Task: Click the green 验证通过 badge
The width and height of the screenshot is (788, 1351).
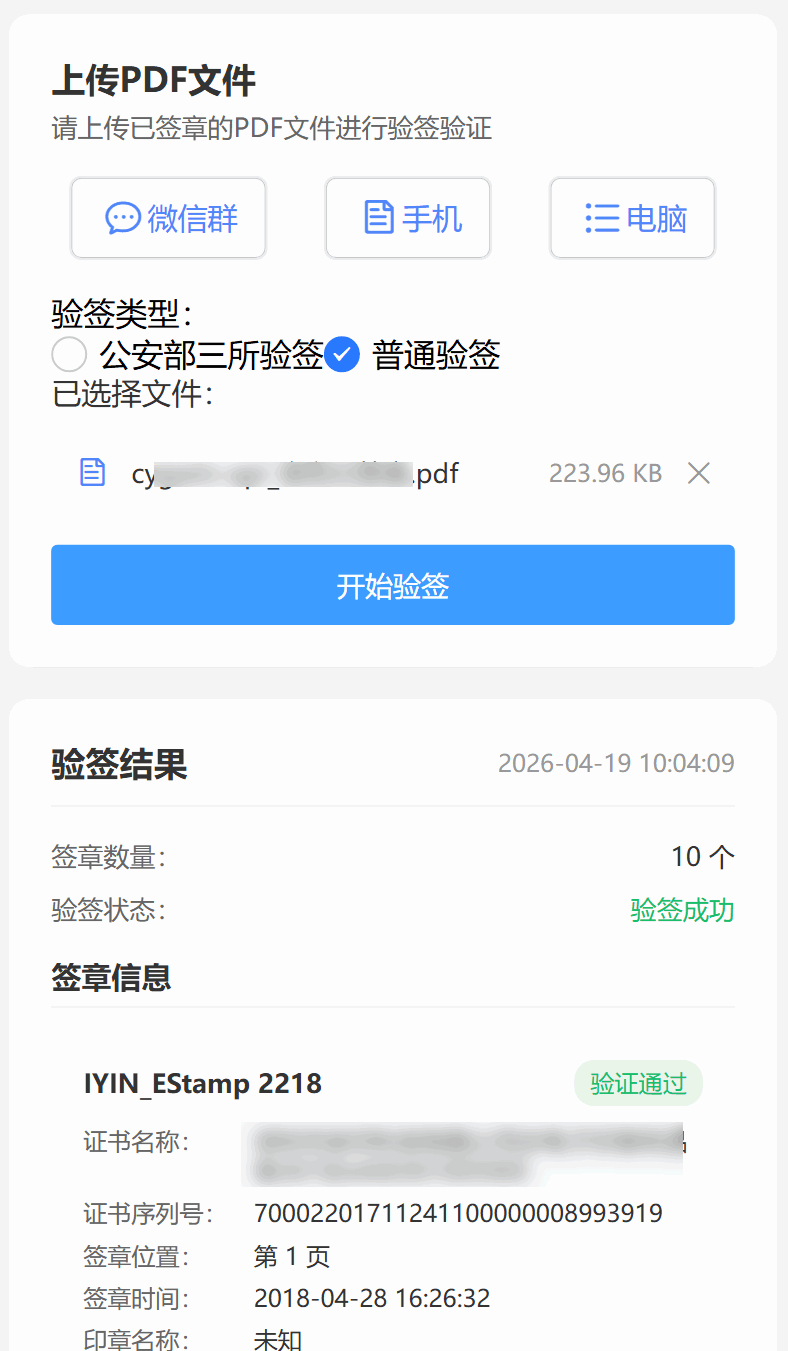Action: point(637,1083)
